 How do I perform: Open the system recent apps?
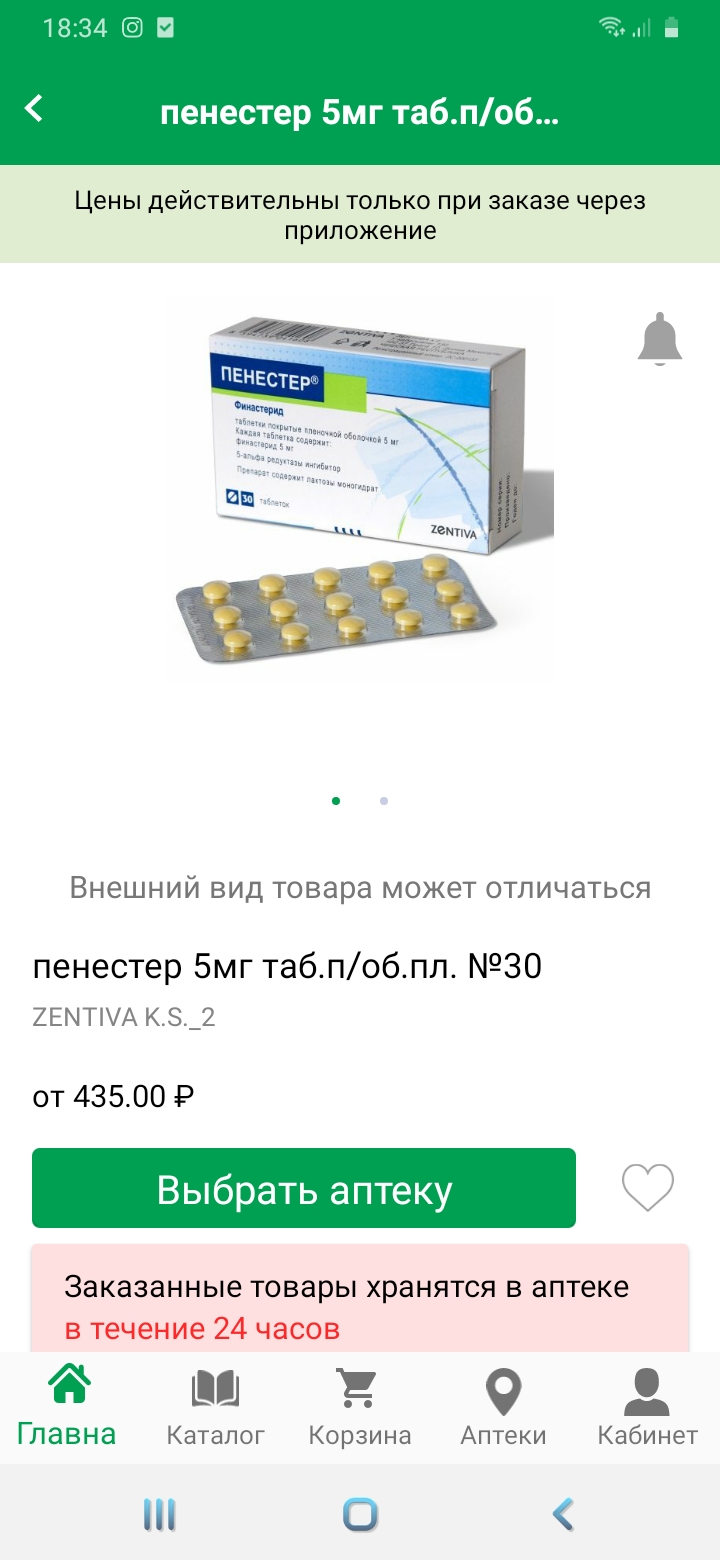click(x=159, y=1514)
